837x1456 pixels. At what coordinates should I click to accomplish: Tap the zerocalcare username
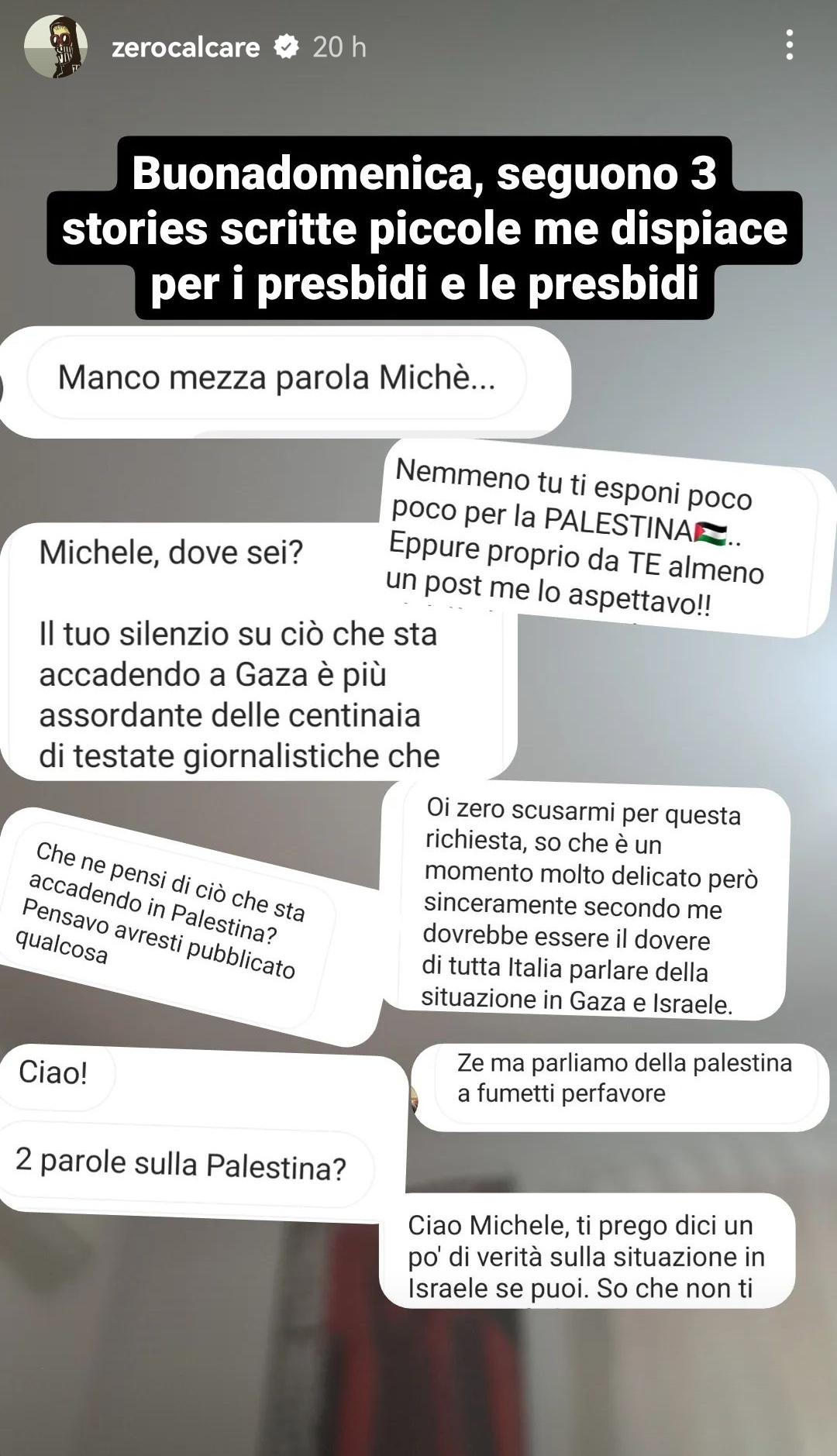tap(185, 47)
